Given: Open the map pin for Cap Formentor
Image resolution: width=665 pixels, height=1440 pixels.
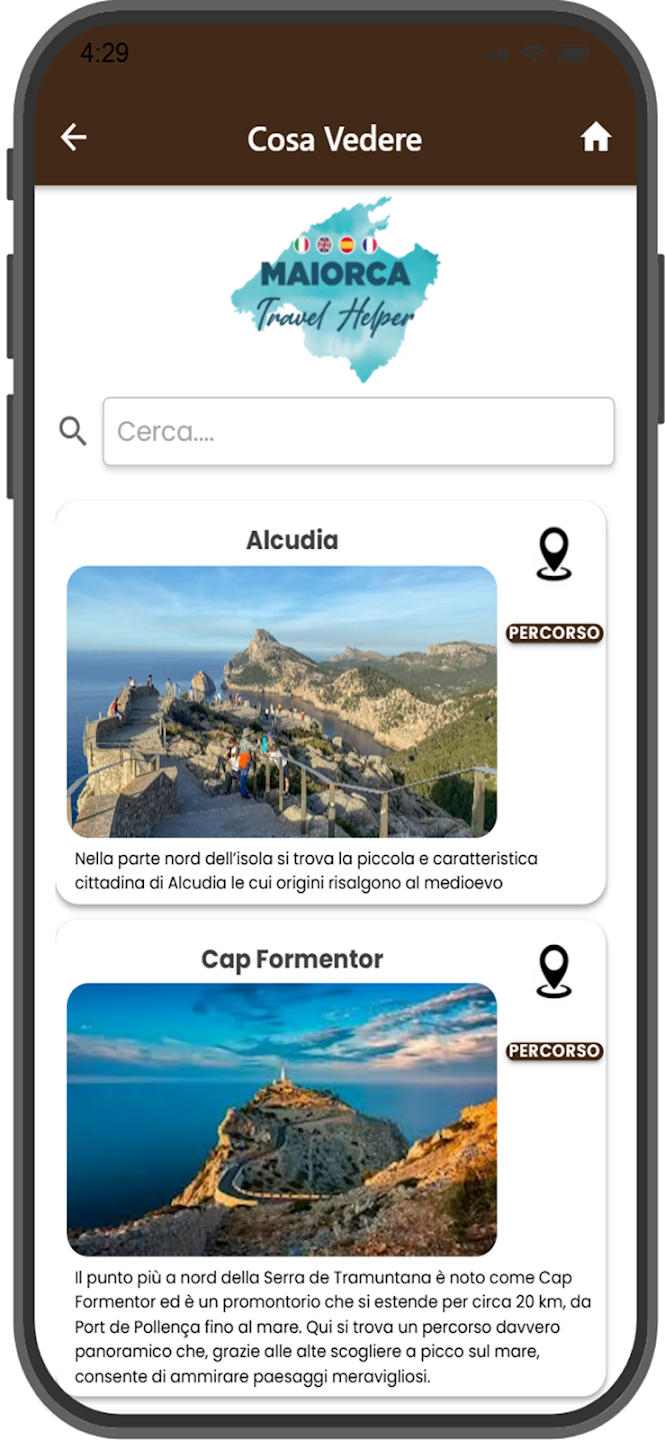Looking at the screenshot, I should (x=553, y=971).
